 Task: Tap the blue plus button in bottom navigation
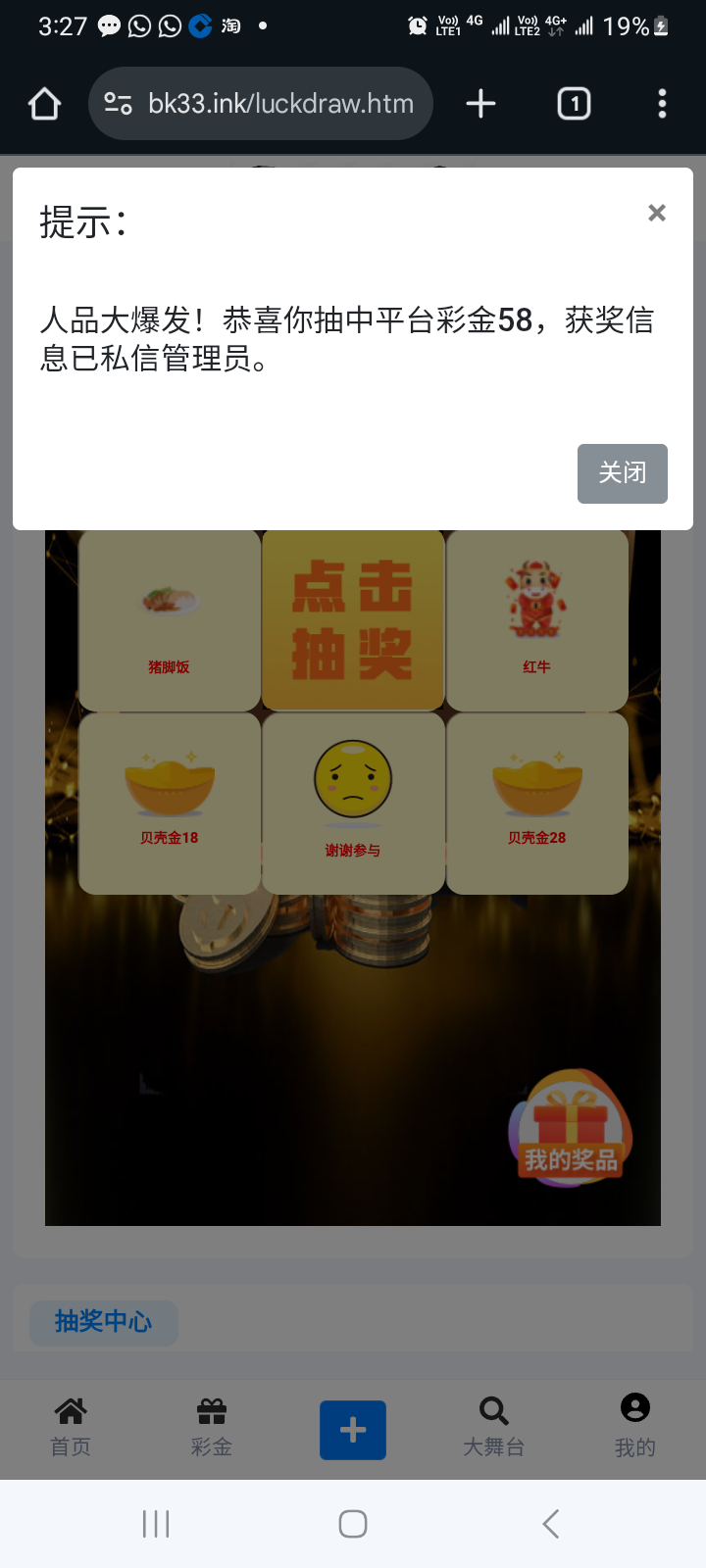(353, 1430)
